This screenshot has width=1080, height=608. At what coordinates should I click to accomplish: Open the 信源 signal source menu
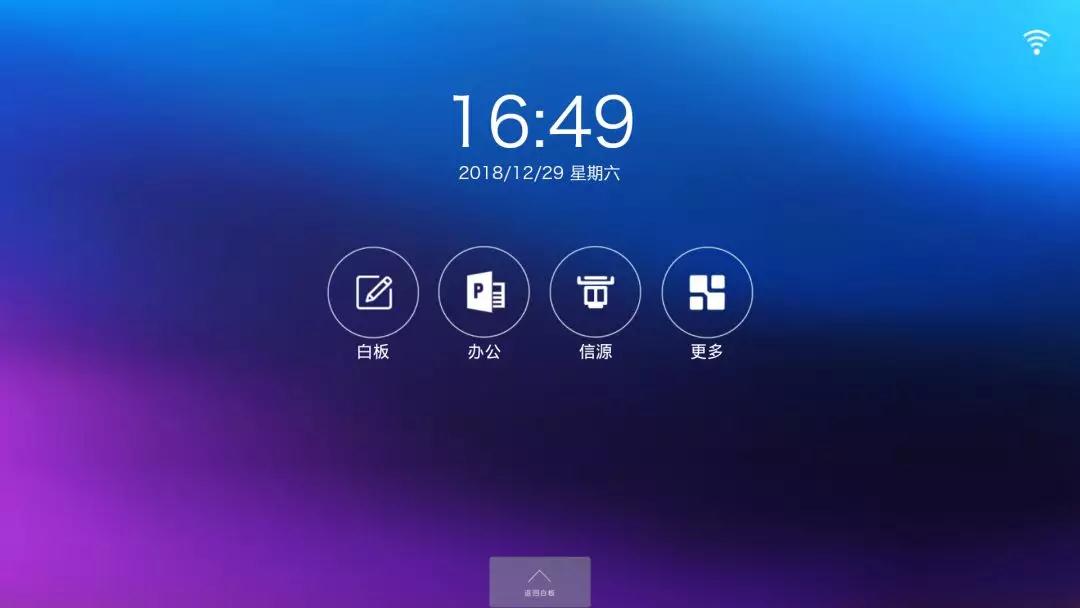(595, 292)
